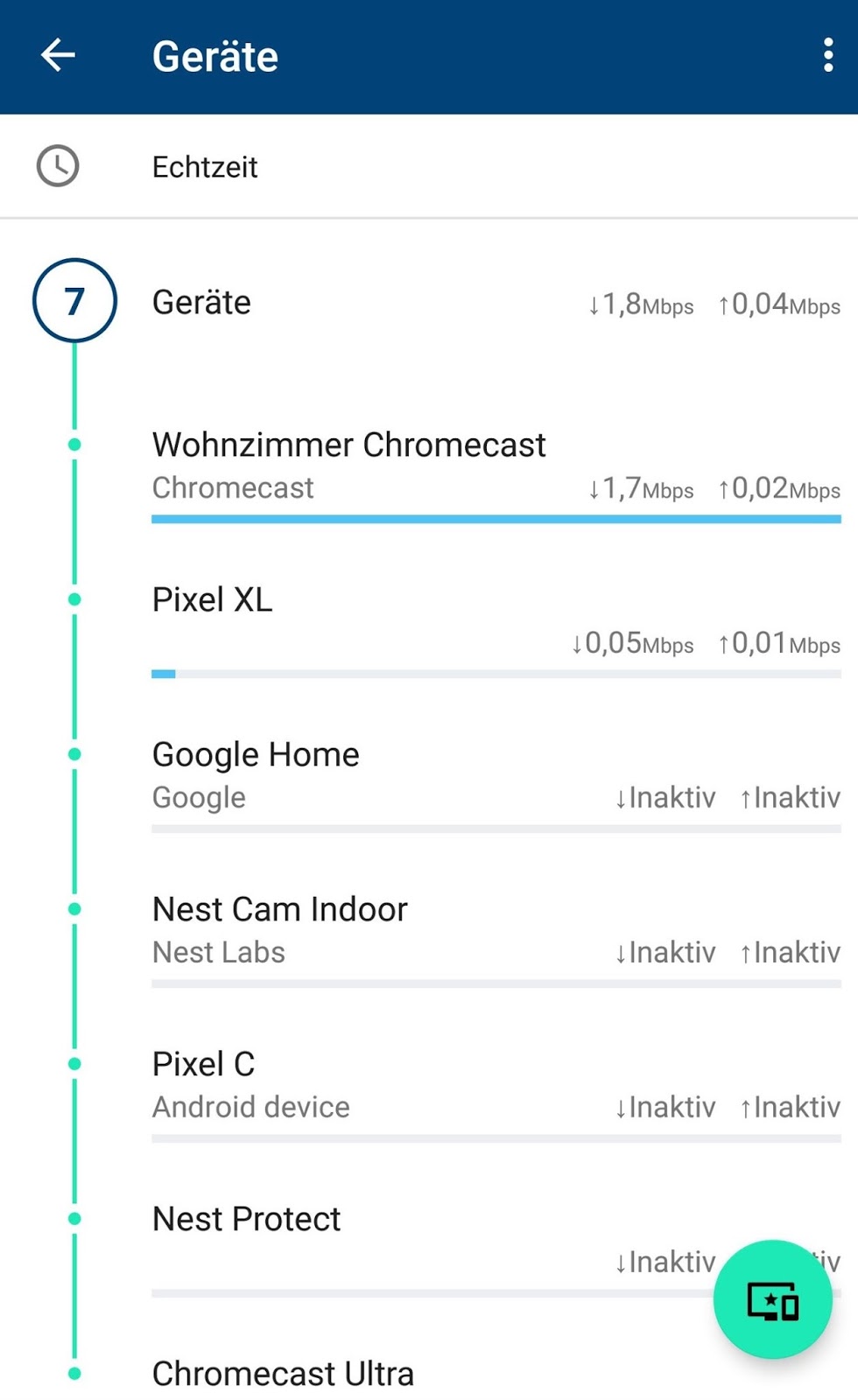858x1400 pixels.
Task: Tap the Inaktiv status of Nest Protect
Action: [x=664, y=1261]
